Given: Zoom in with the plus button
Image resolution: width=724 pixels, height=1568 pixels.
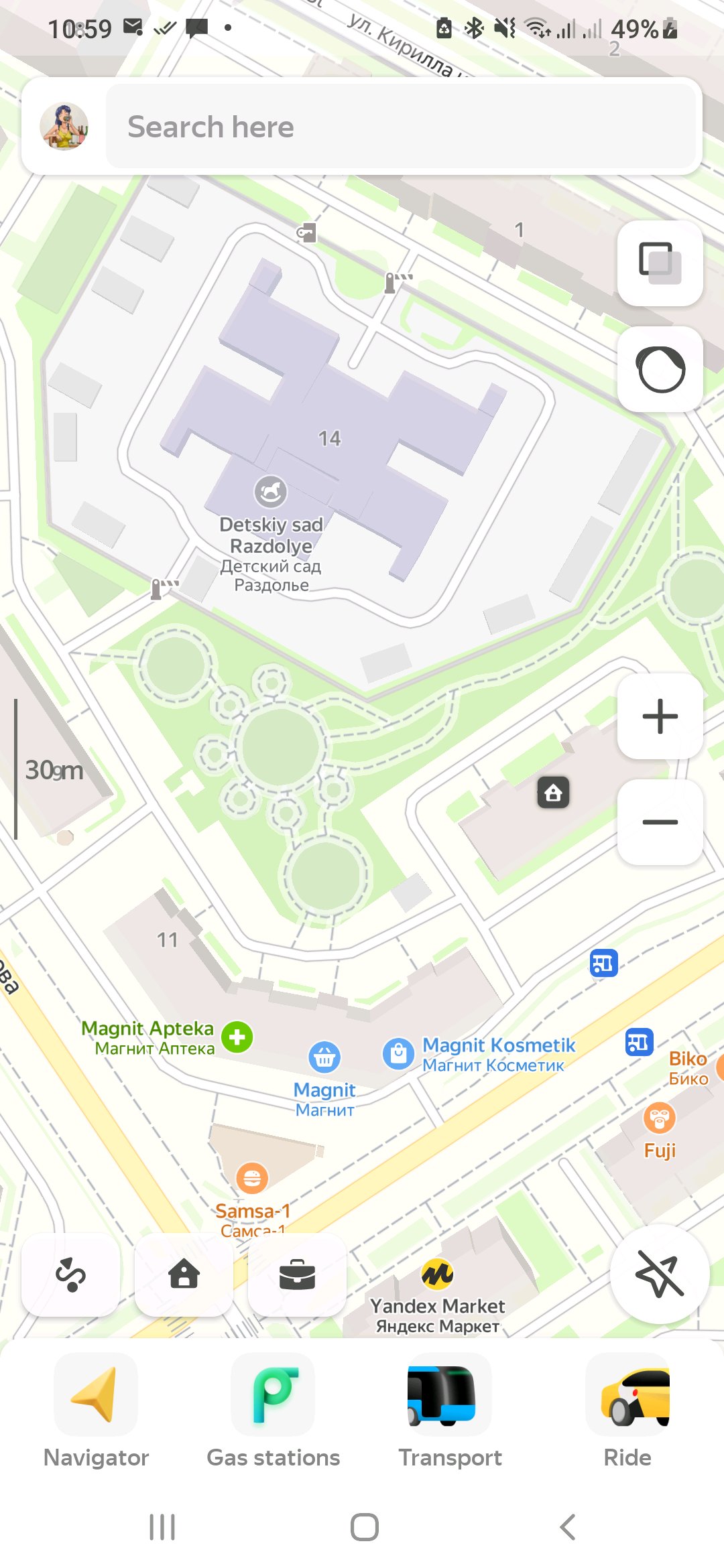Looking at the screenshot, I should [x=660, y=716].
